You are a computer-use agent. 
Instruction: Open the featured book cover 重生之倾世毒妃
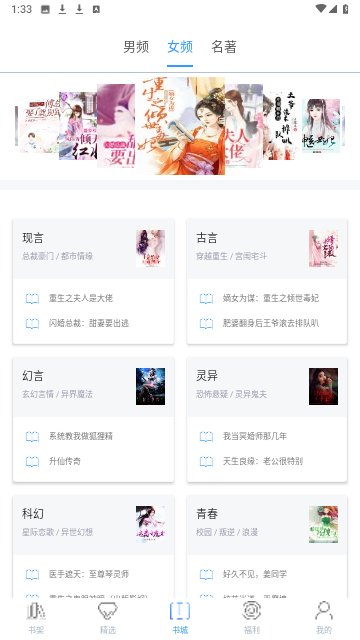[x=180, y=126]
